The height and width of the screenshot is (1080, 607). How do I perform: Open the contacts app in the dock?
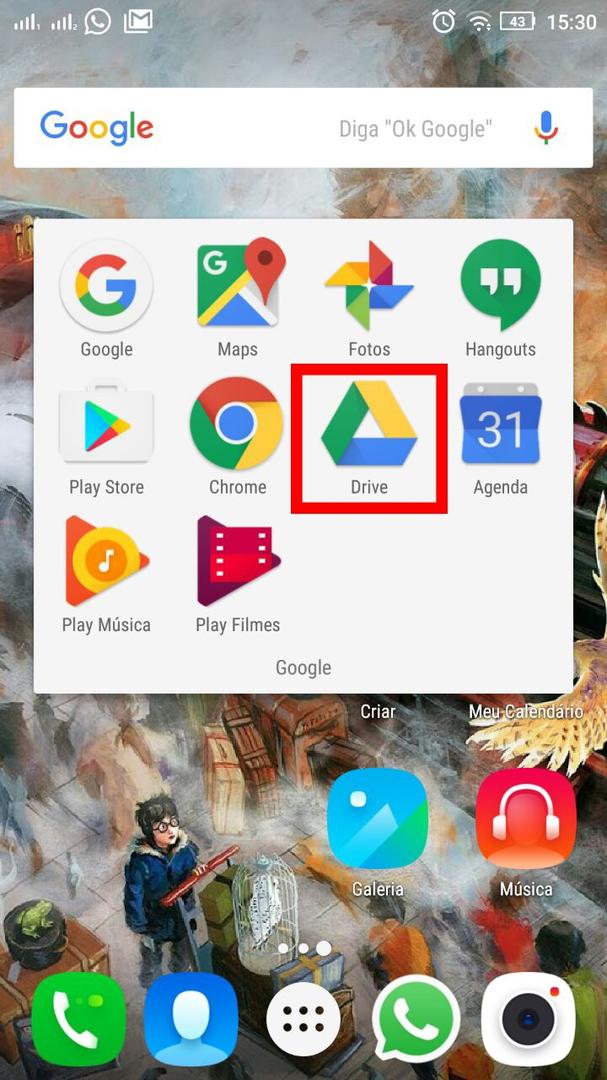point(191,1018)
